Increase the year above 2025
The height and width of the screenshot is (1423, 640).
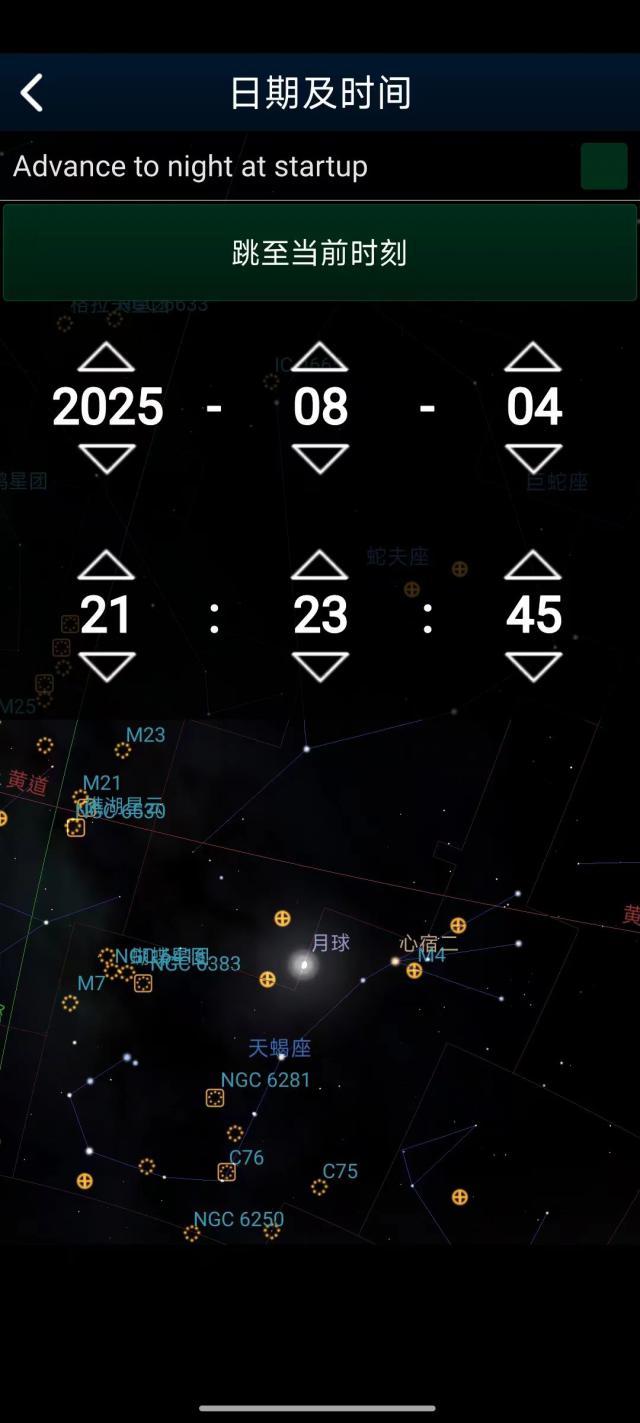pyautogui.click(x=106, y=357)
